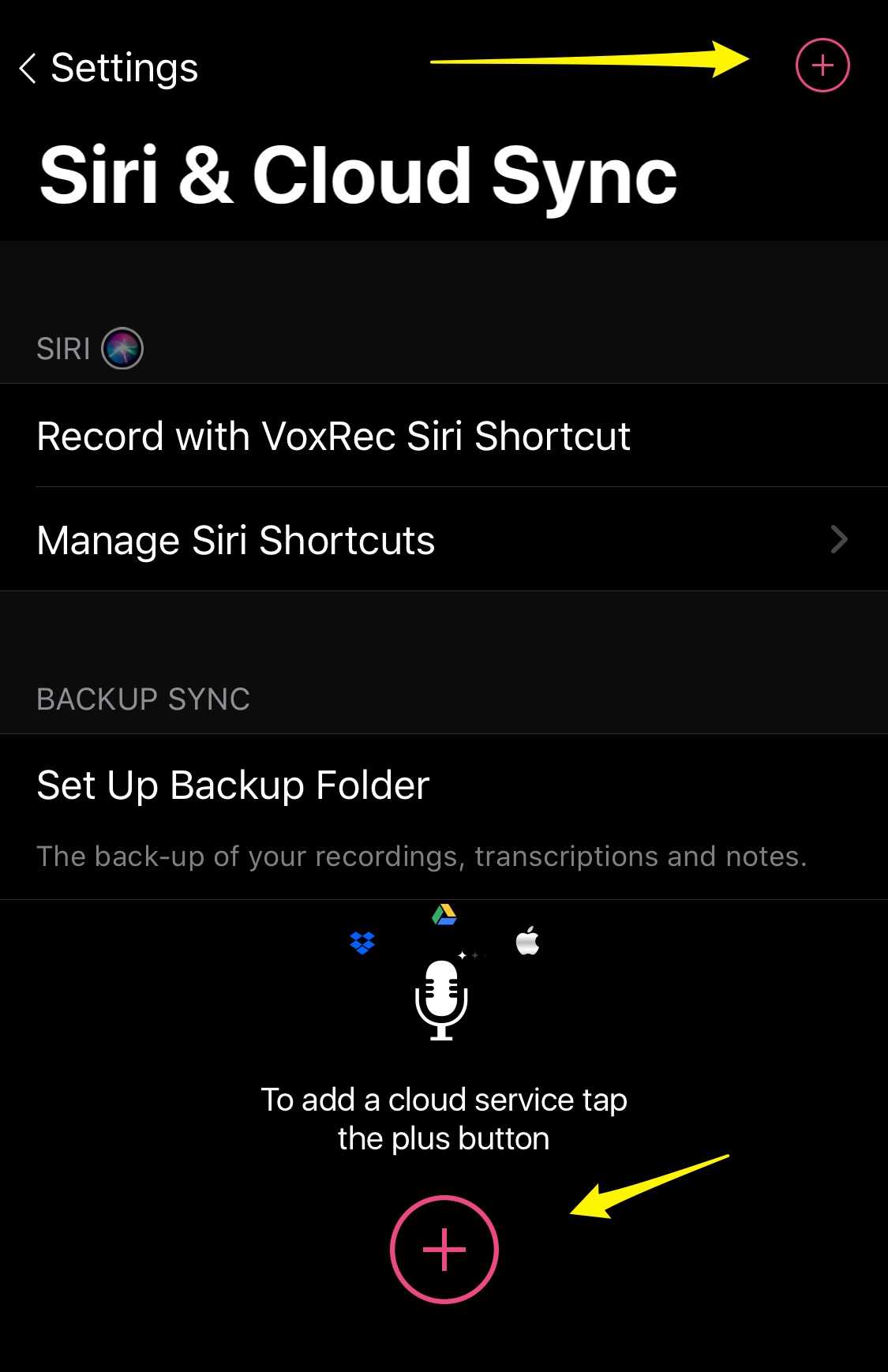Open Manage Siri Shortcuts

coord(235,539)
